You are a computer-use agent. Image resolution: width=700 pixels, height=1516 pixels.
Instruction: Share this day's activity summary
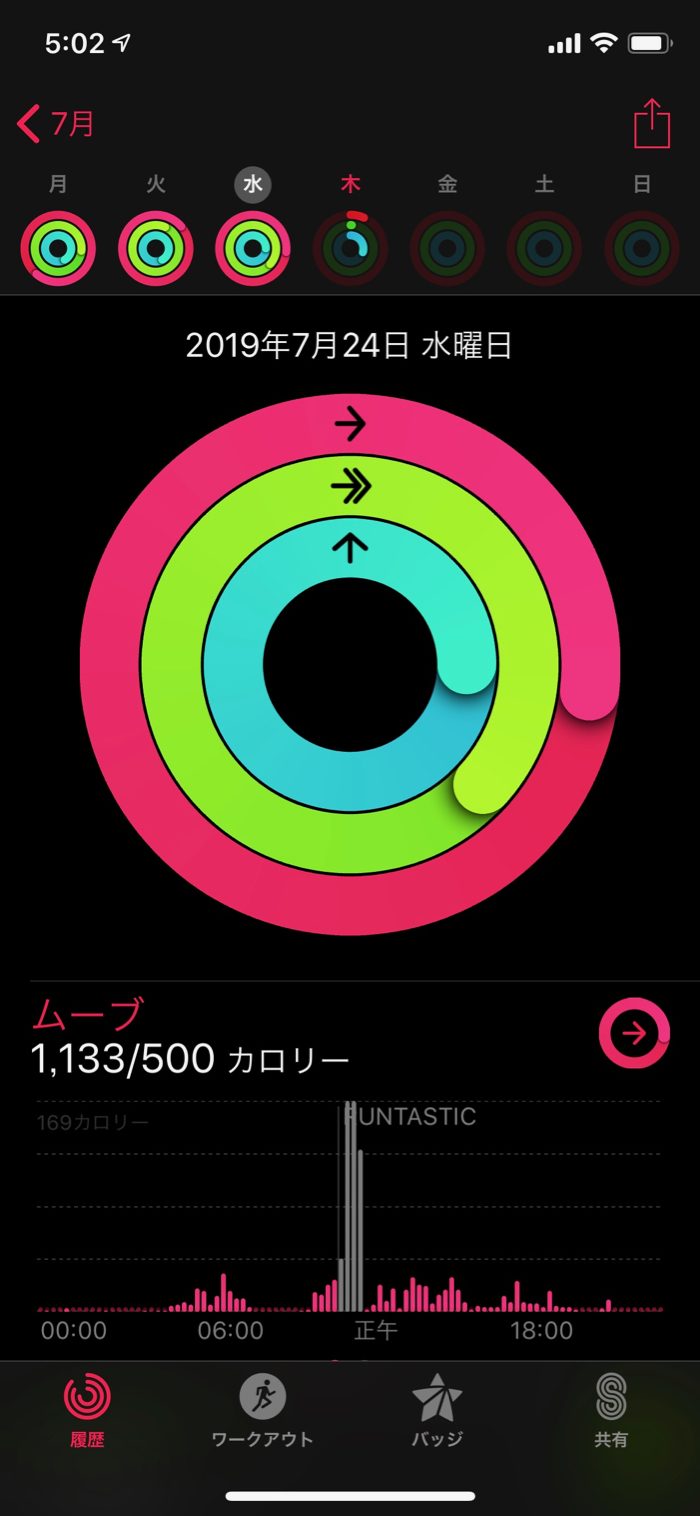coord(651,125)
